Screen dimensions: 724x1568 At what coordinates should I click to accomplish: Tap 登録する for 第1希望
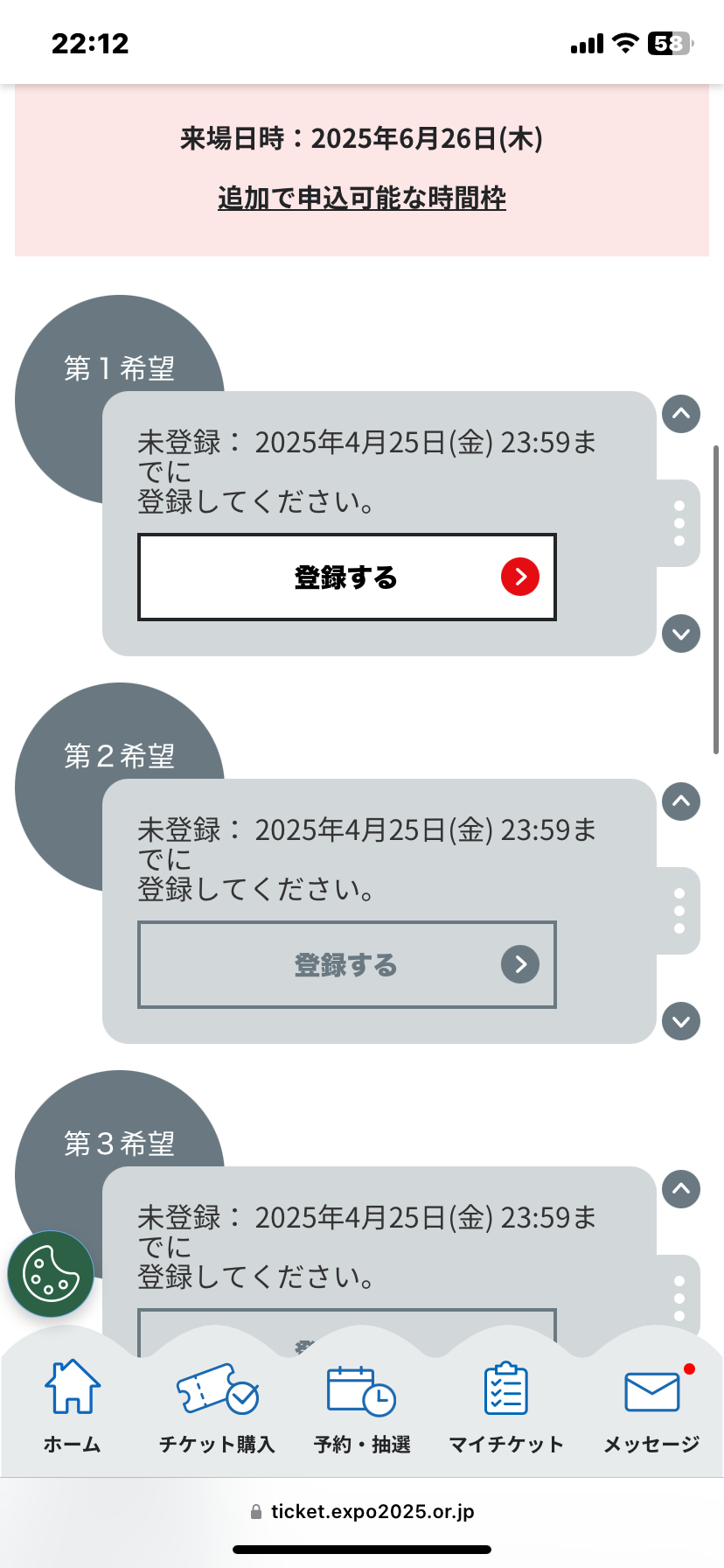[347, 577]
